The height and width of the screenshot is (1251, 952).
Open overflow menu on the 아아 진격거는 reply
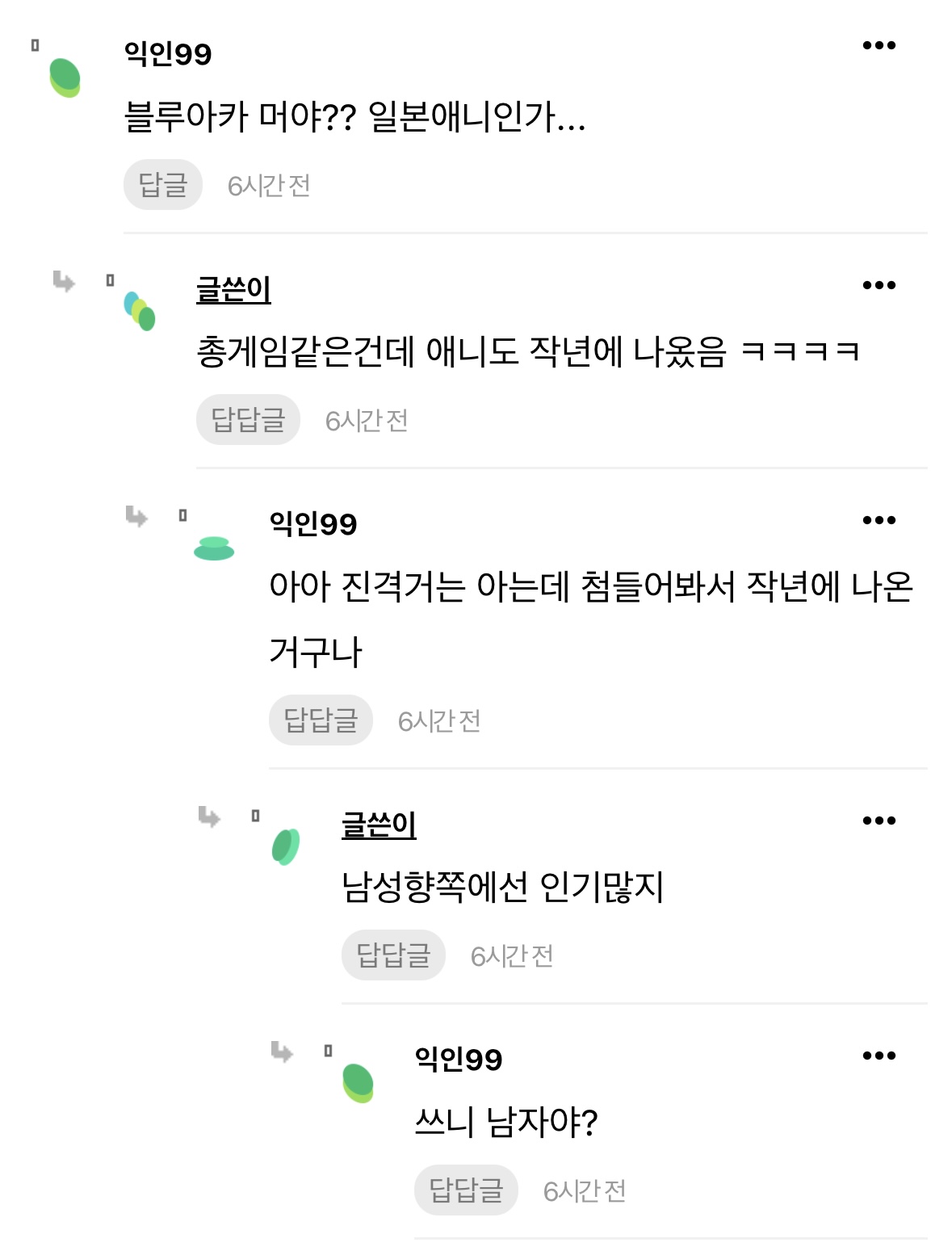(879, 520)
